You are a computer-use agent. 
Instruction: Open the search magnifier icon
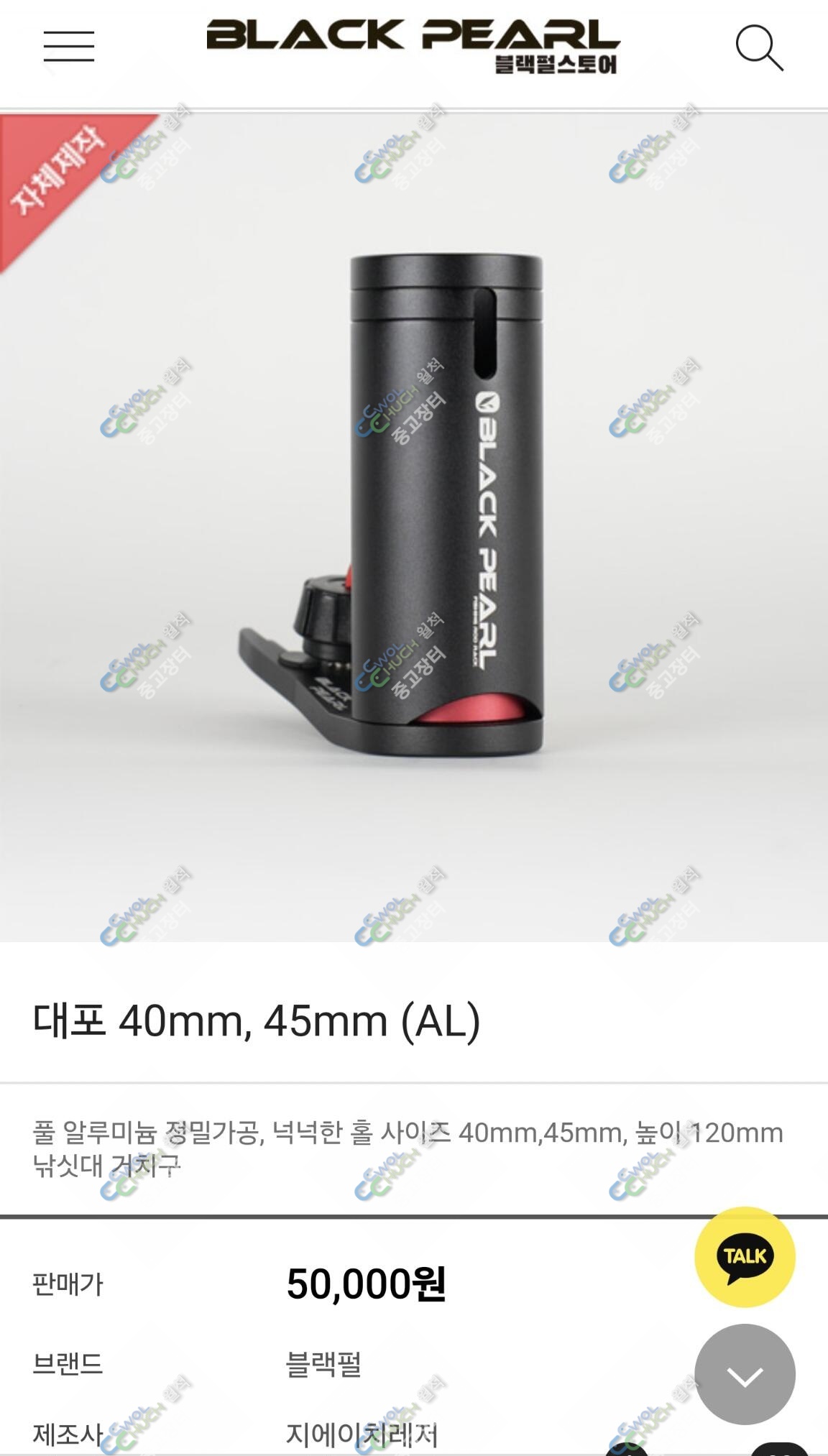tap(759, 48)
